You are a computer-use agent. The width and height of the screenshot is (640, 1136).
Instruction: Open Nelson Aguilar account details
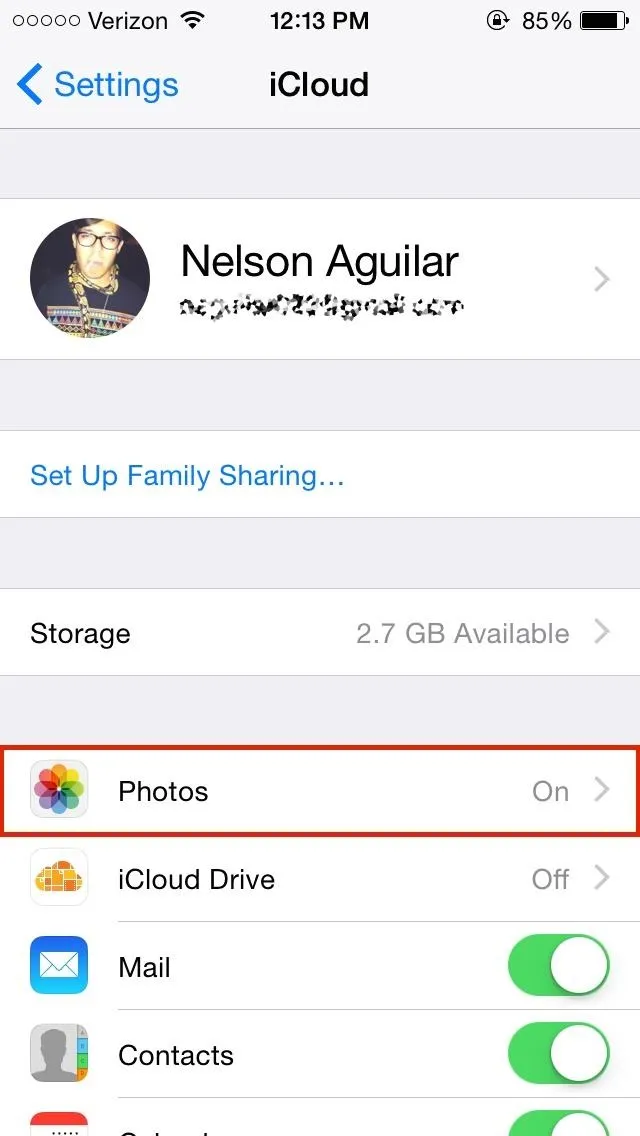click(x=320, y=279)
